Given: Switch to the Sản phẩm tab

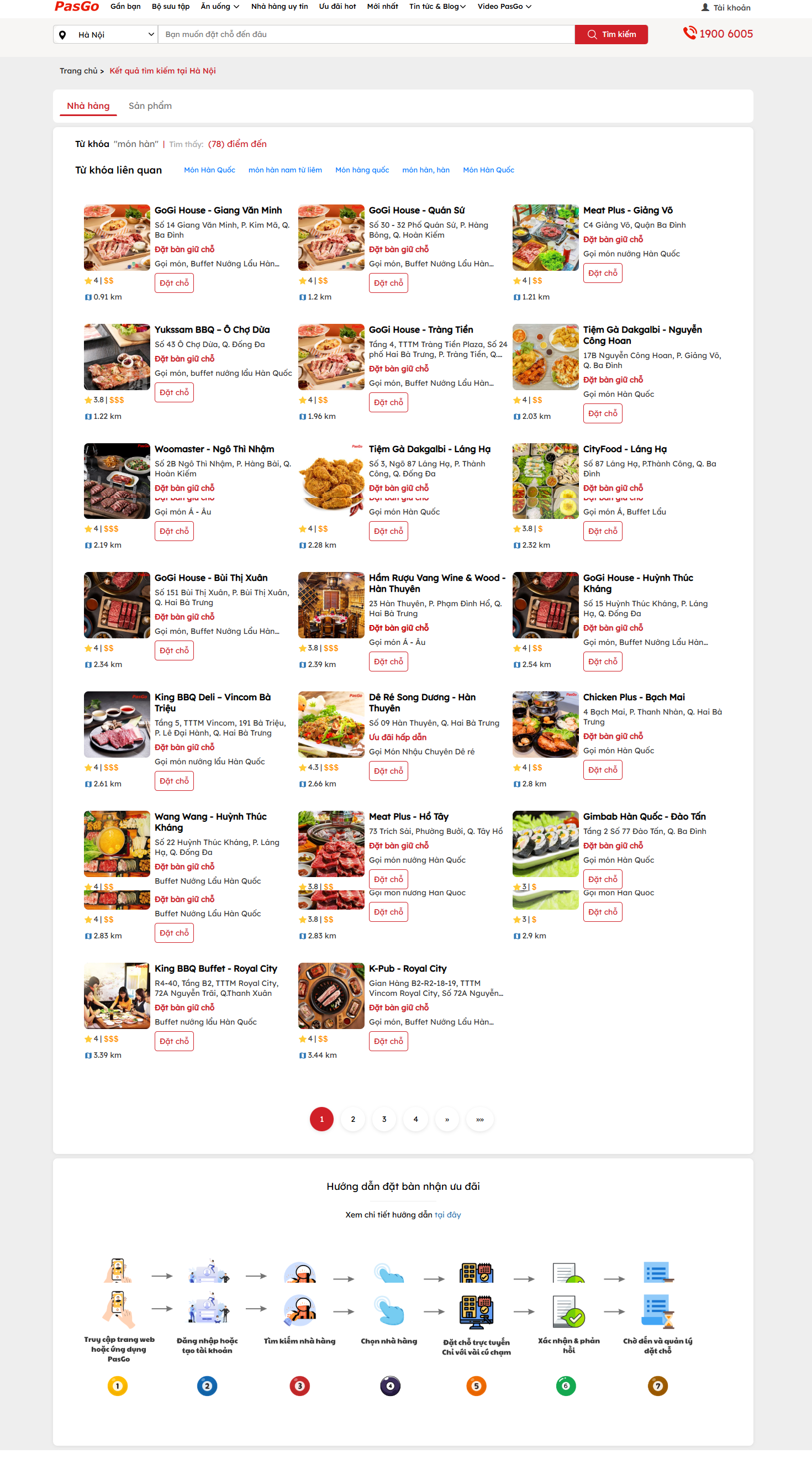Looking at the screenshot, I should 150,106.
